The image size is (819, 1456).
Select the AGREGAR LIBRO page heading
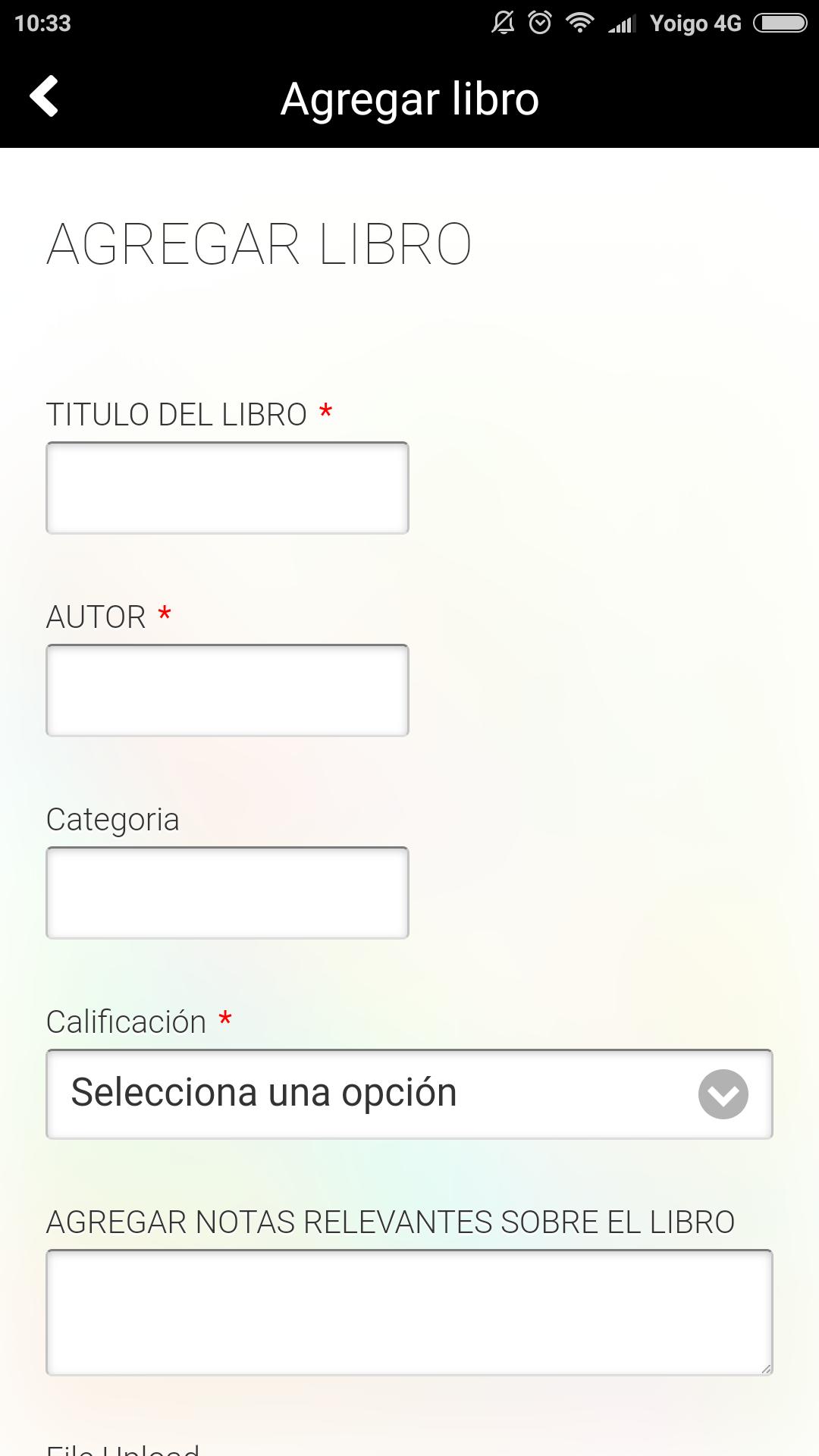[259, 243]
